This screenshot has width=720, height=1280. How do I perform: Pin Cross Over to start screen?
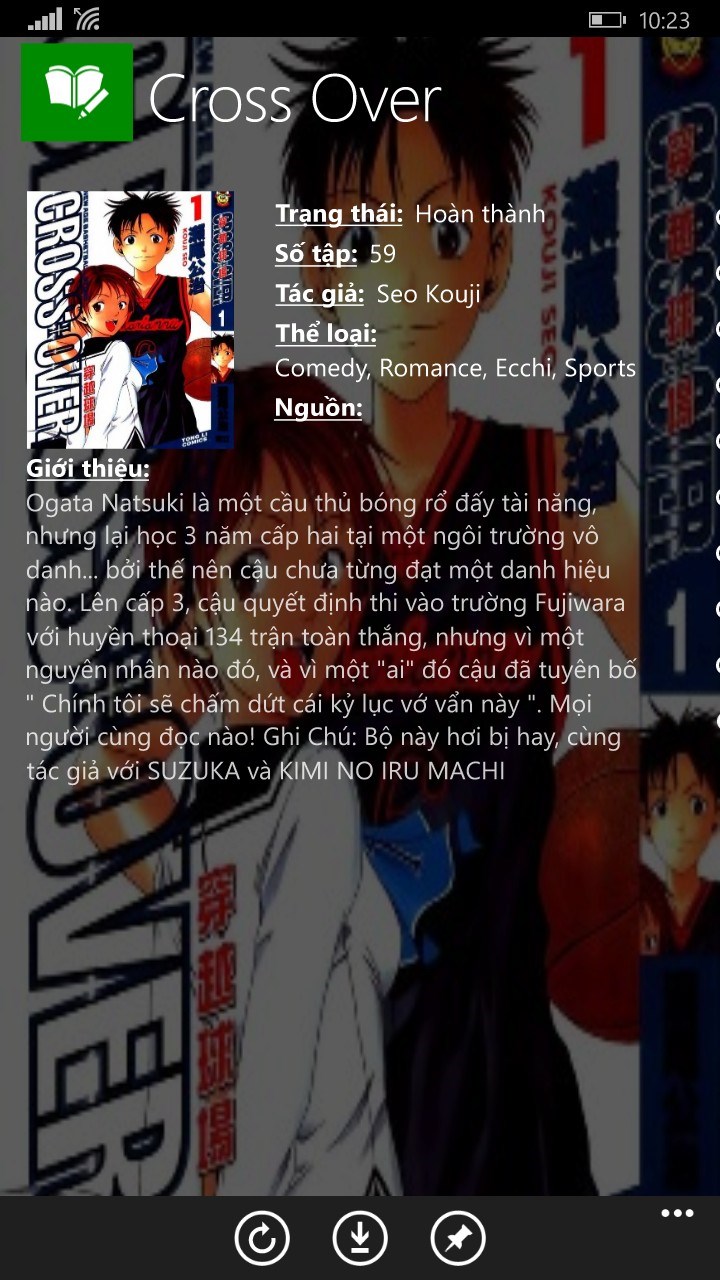pos(458,1240)
